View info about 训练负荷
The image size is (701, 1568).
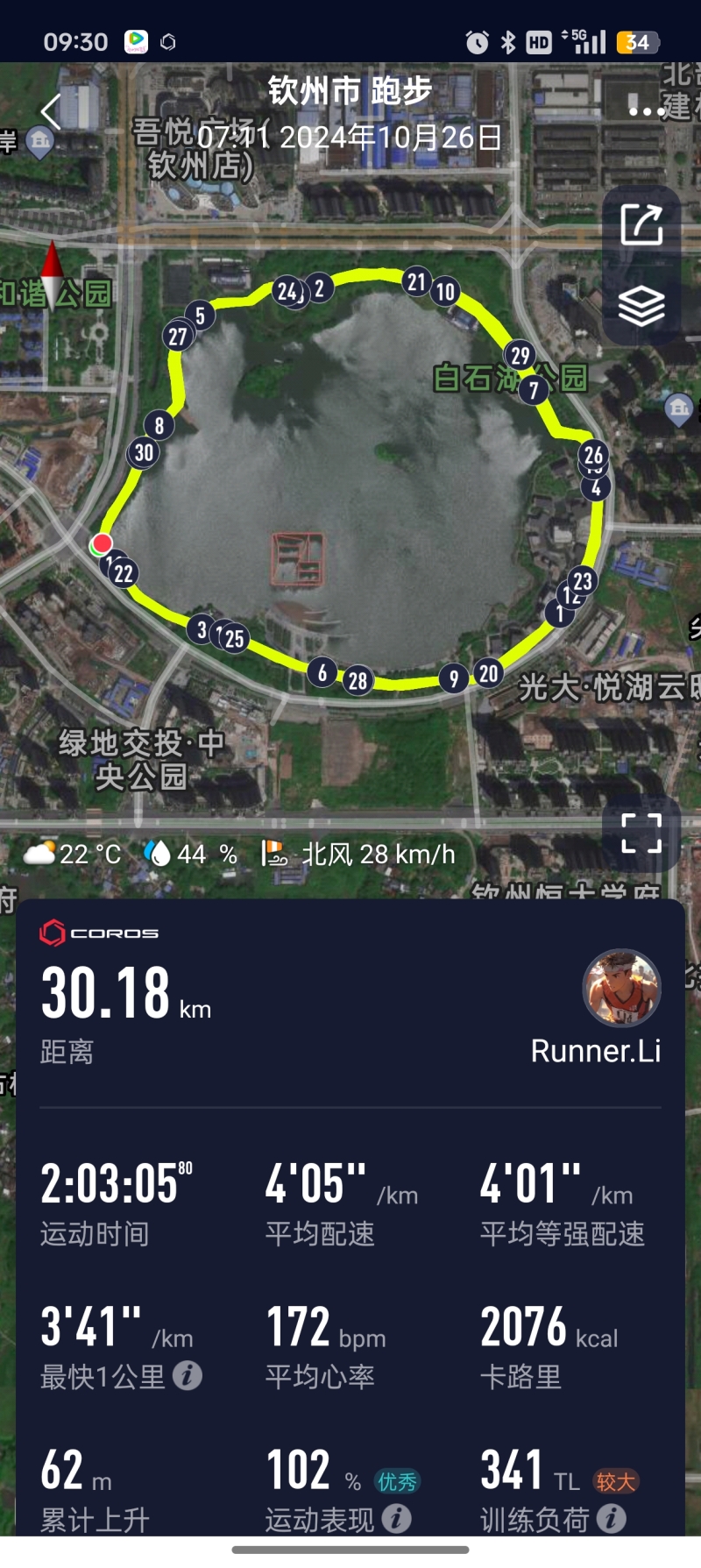[x=612, y=1518]
